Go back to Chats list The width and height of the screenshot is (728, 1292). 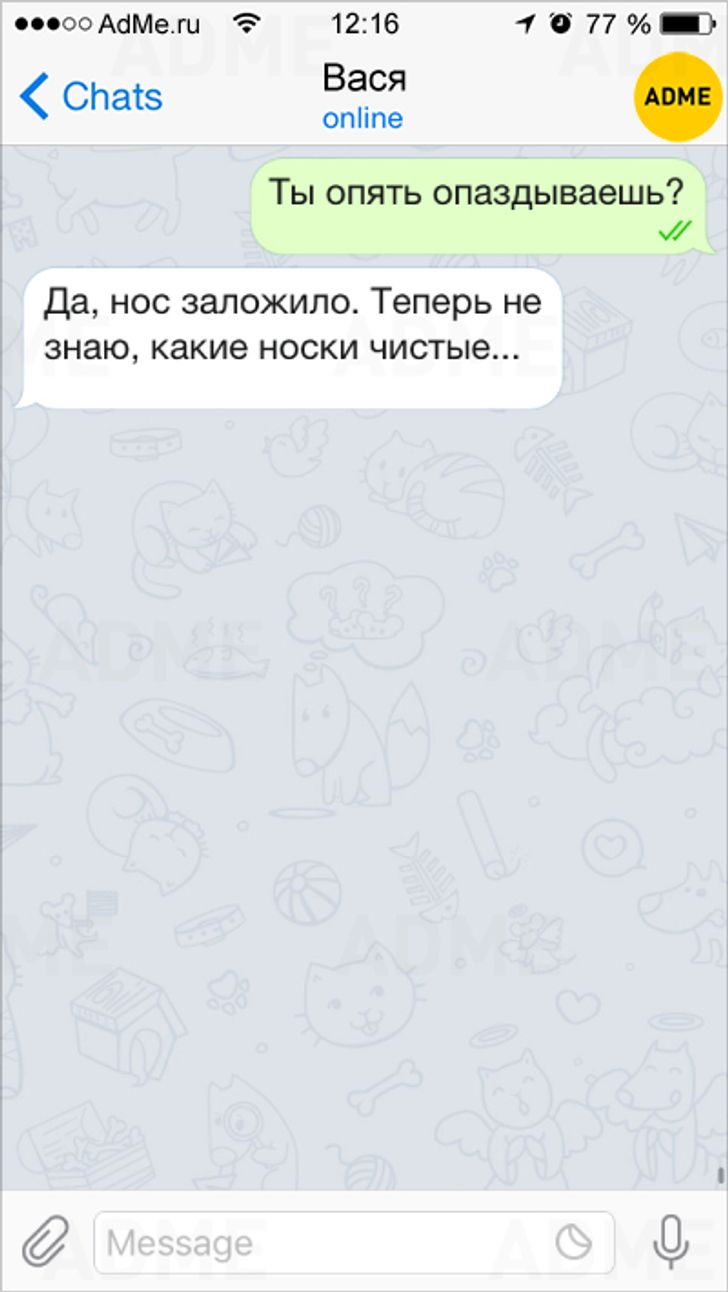[90, 97]
